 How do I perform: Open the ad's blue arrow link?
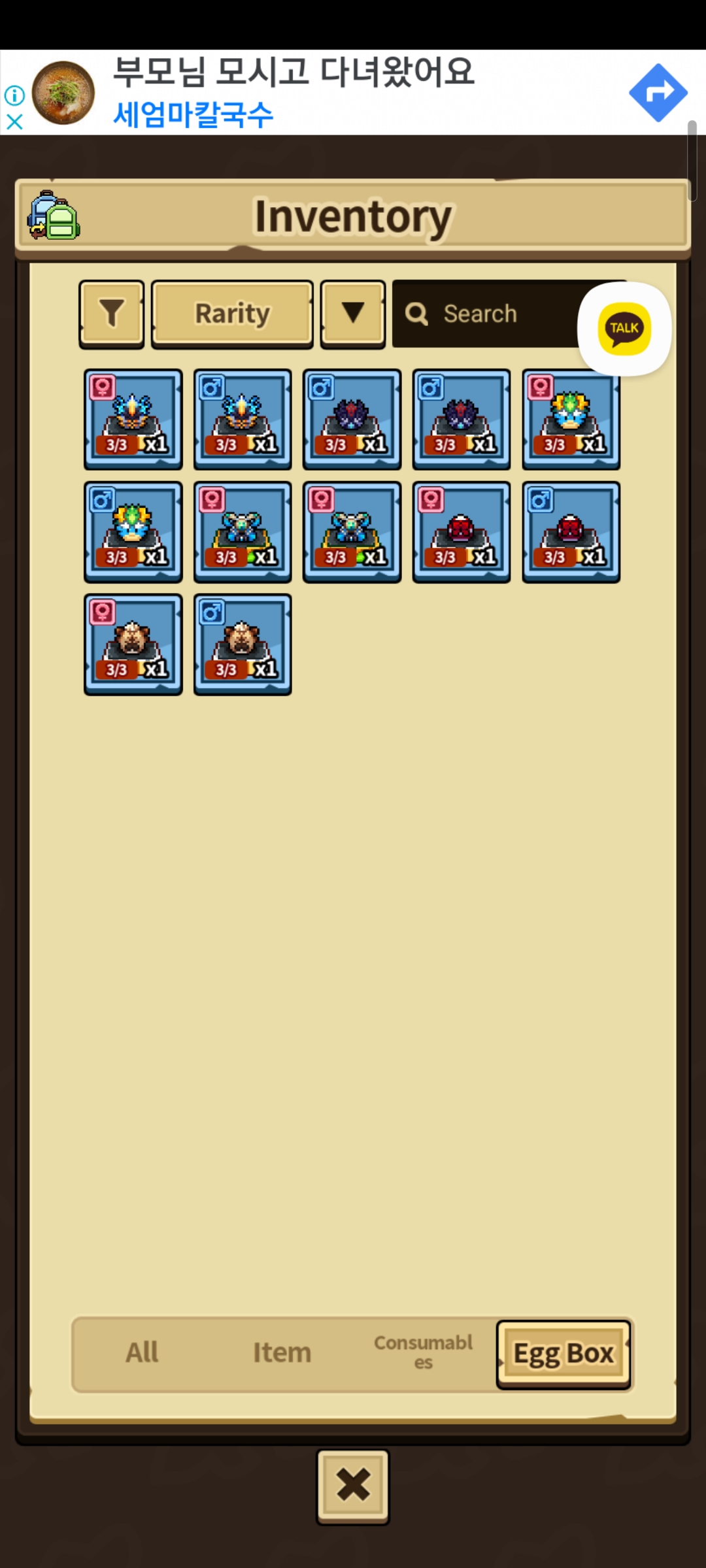(x=658, y=93)
